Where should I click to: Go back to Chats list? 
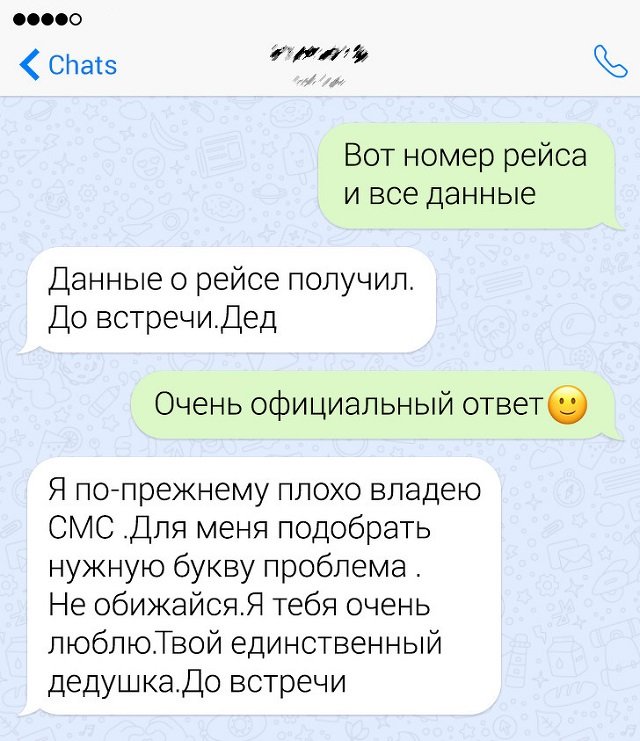[x=68, y=65]
